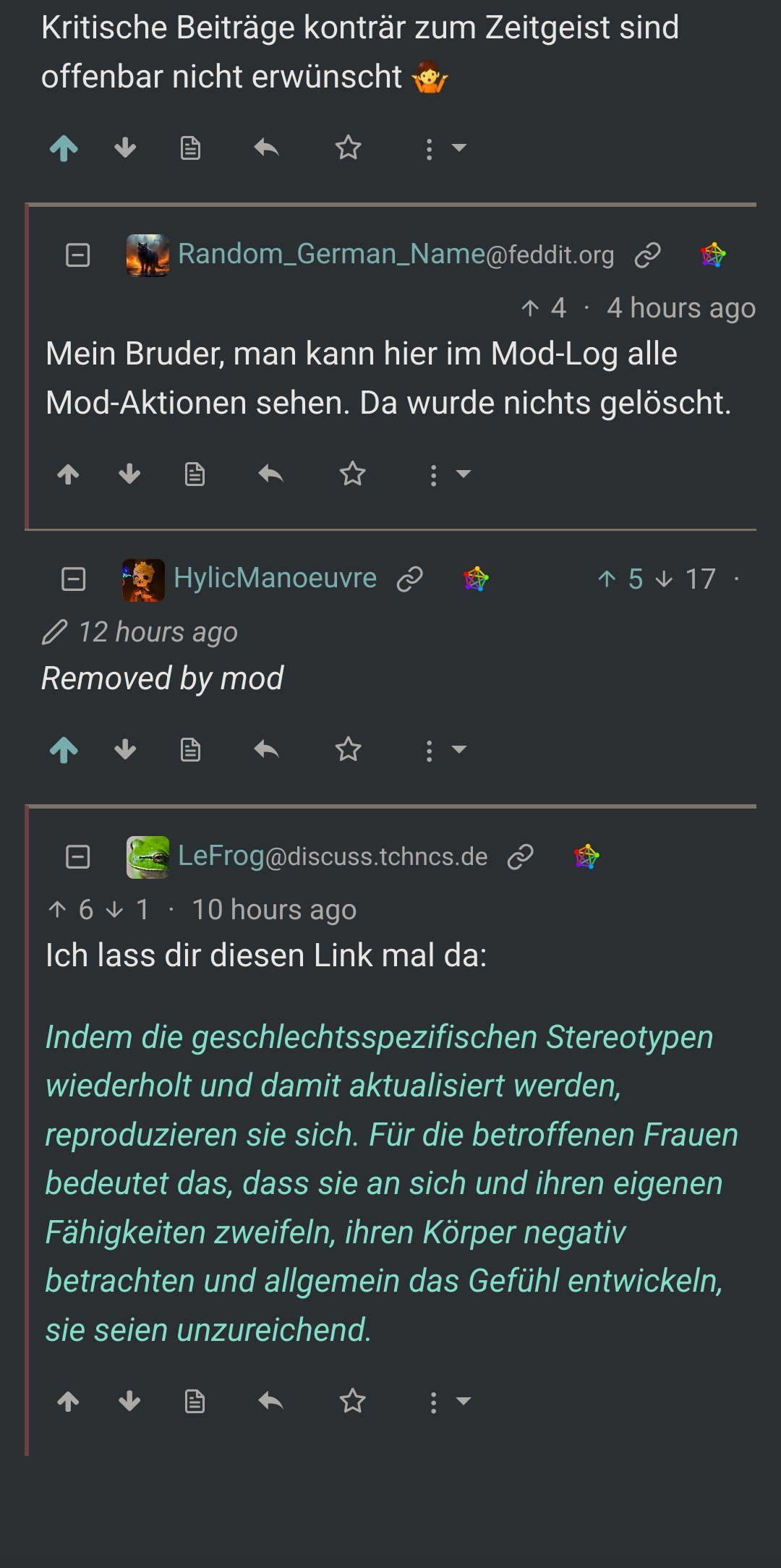Viewport: 781px width, 1568px height.
Task: Save LeFrog's comment with star
Action: (x=352, y=1402)
